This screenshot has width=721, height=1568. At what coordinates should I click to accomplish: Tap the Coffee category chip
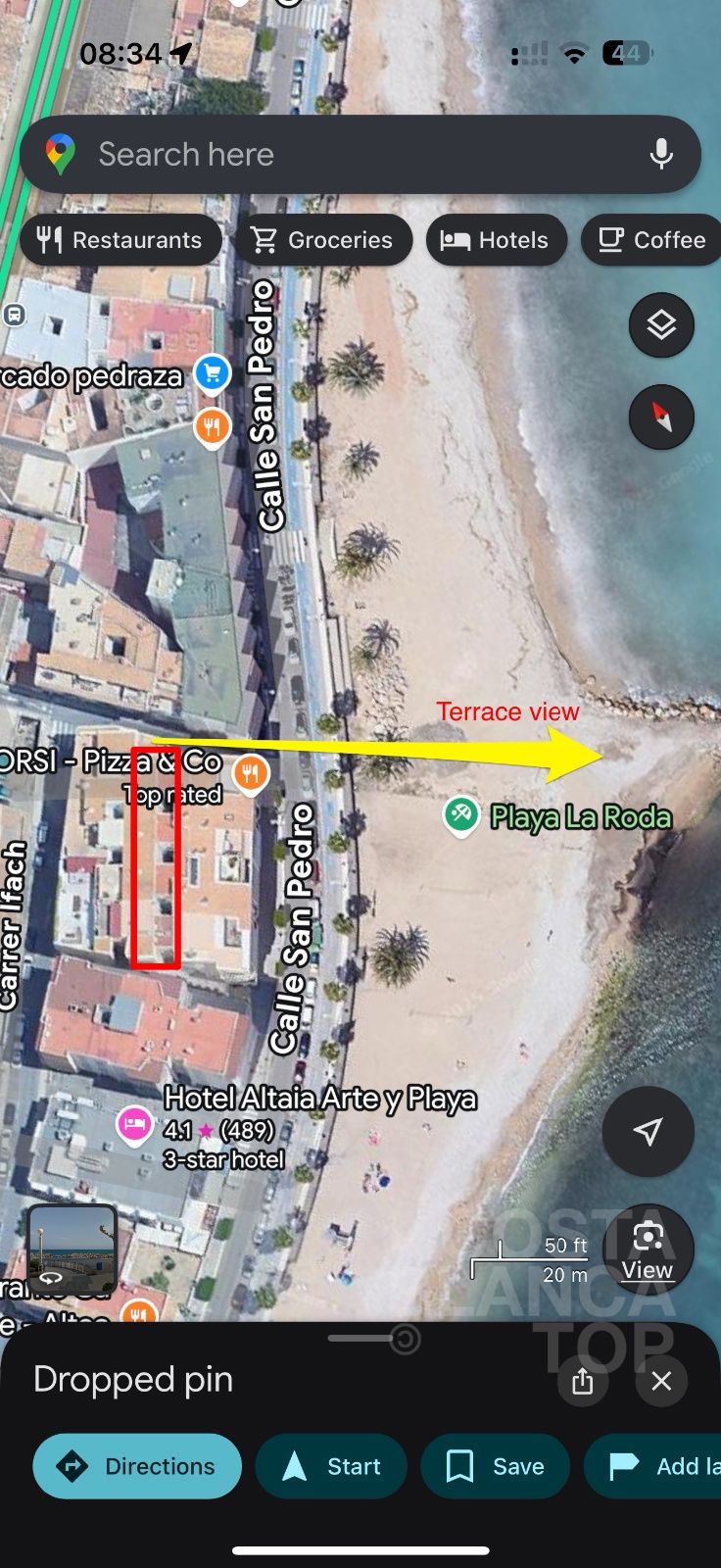point(652,240)
